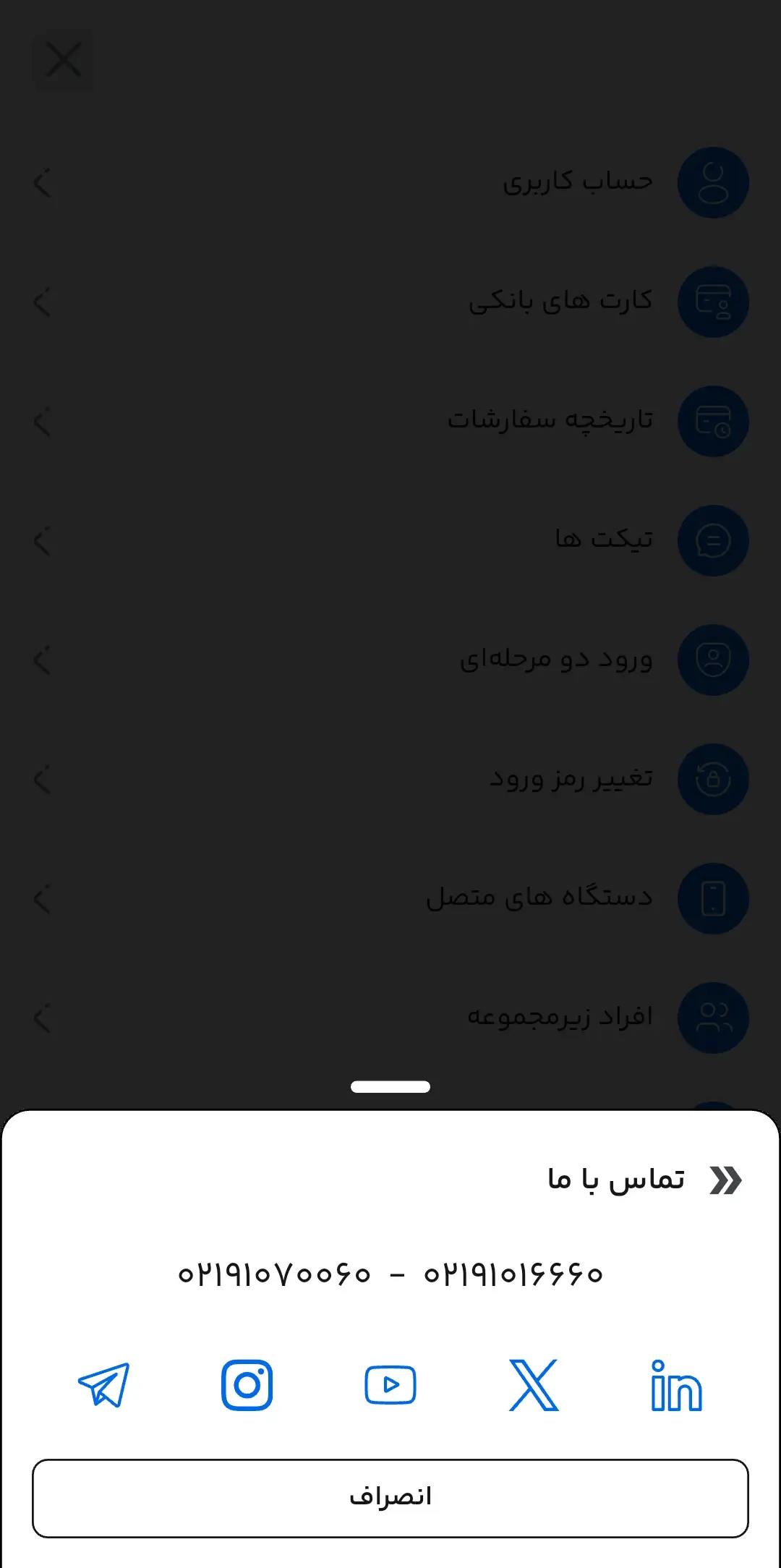The width and height of the screenshot is (781, 1568).
Task: Open the Instagram page icon
Action: click(247, 1384)
